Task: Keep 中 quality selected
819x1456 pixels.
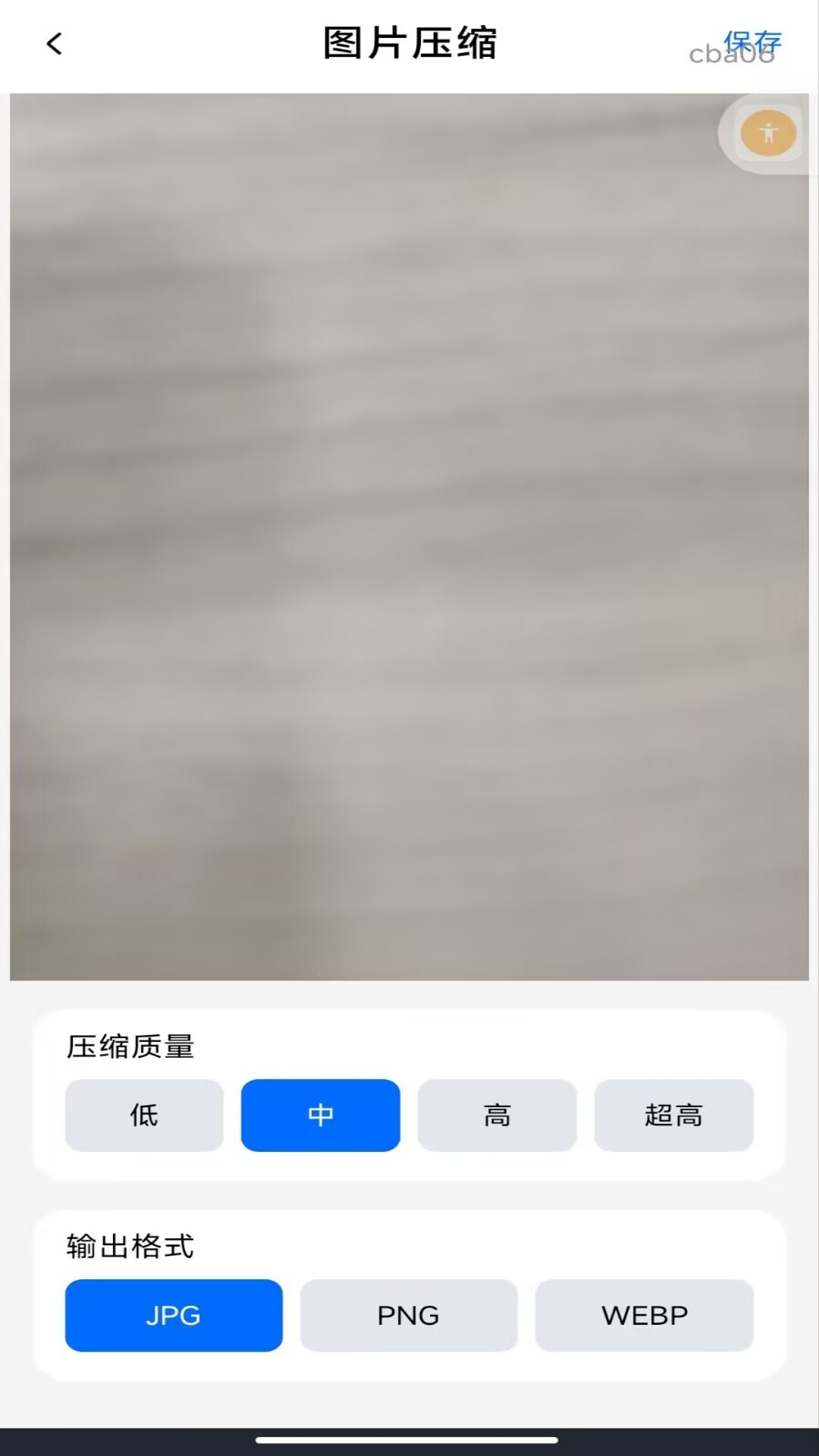Action: (320, 1115)
